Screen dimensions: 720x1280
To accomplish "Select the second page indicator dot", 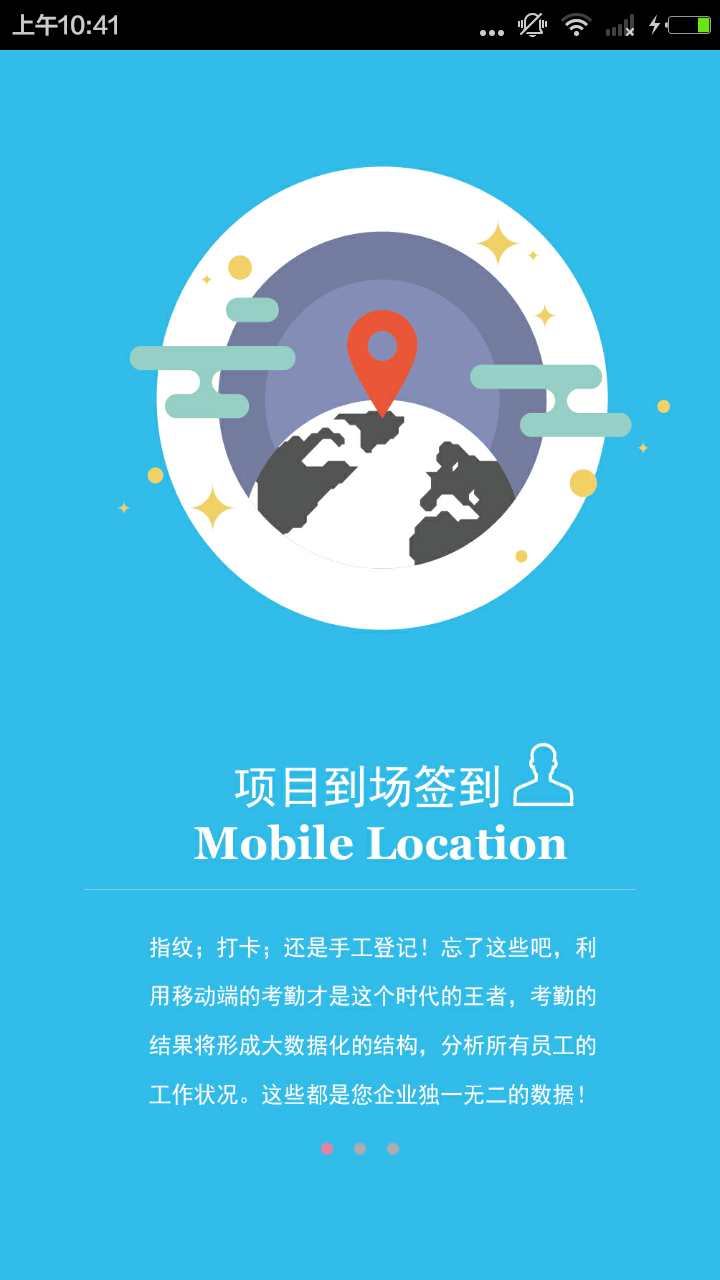I will pos(360,1149).
